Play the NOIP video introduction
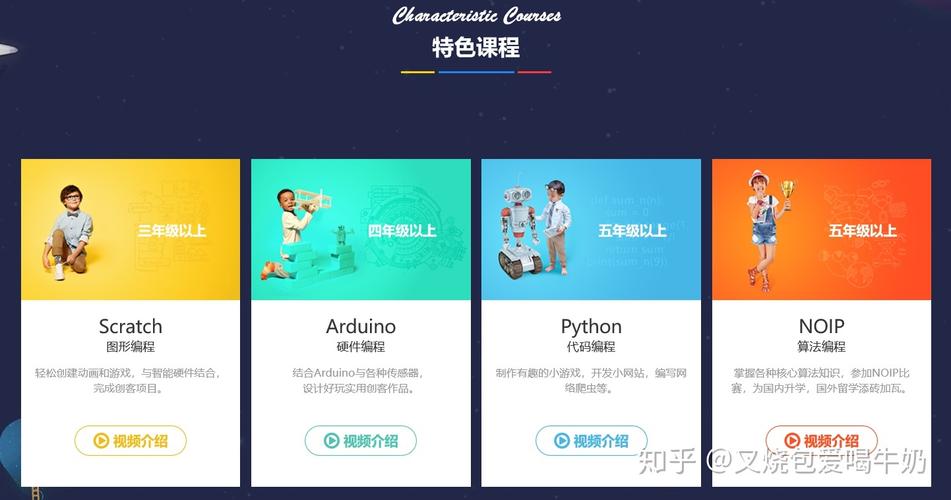951x500 pixels. coord(821,440)
